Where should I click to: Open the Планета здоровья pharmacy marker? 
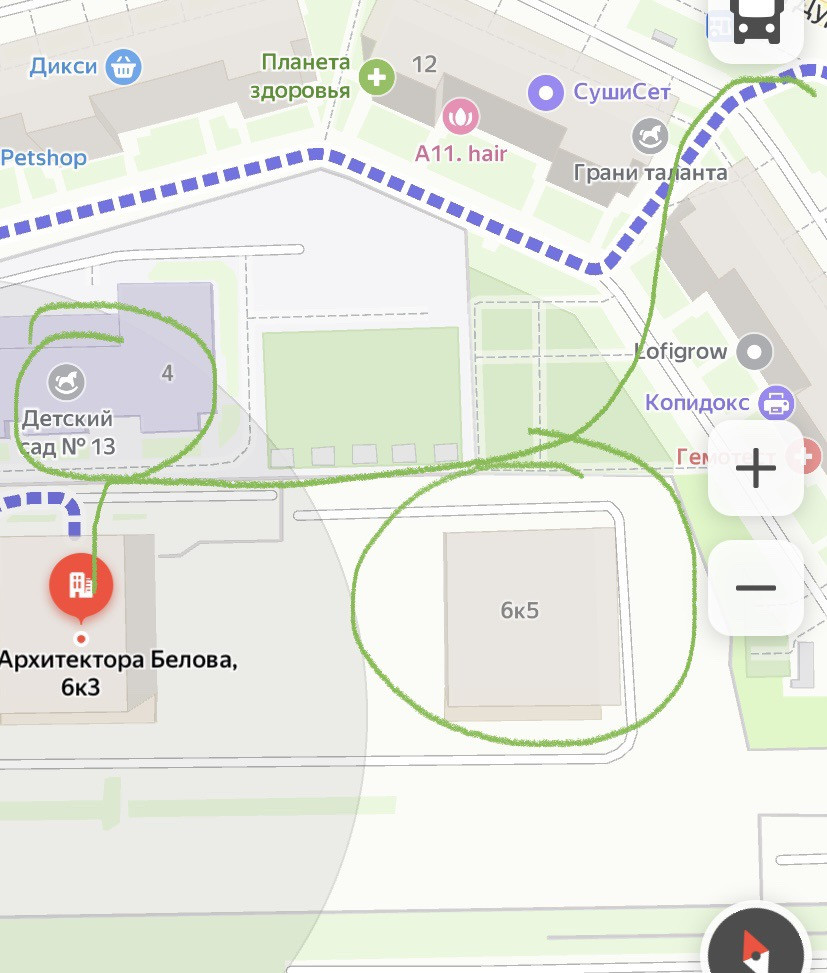[377, 76]
